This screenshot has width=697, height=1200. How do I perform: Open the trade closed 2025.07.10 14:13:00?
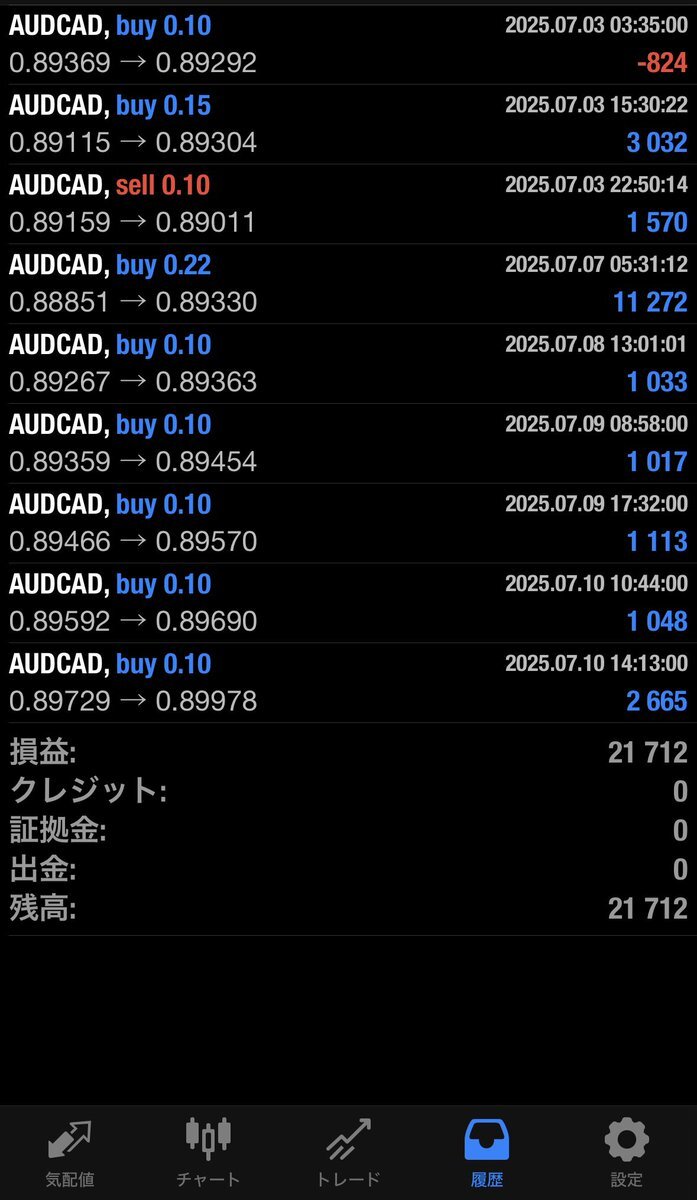(348, 683)
